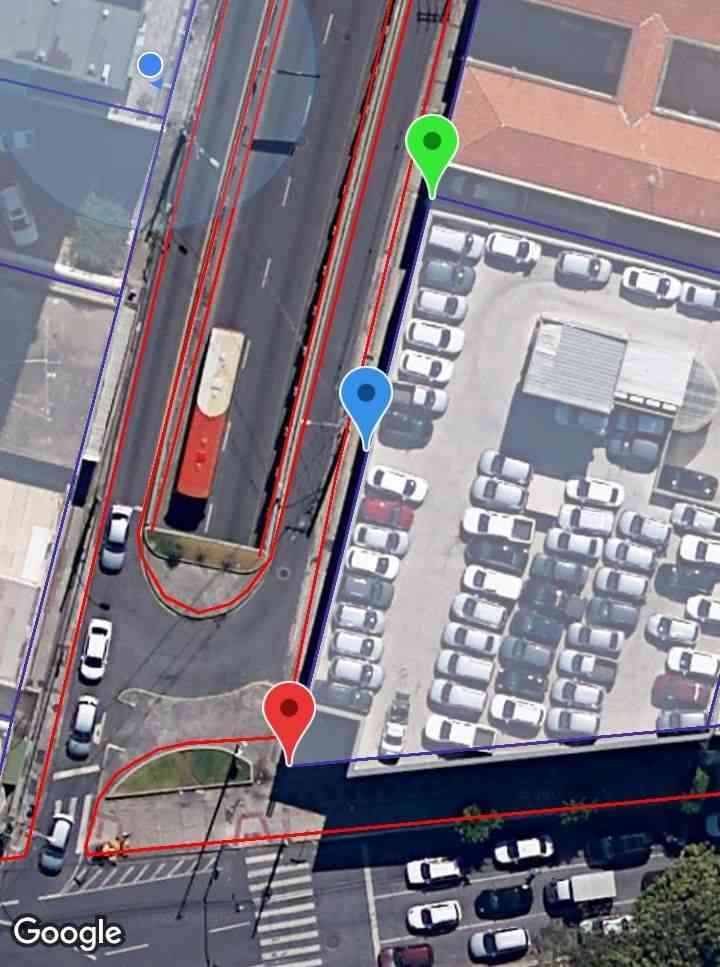Screen dimensions: 720x967
Task: Select the blue map marker pin
Action: click(366, 397)
